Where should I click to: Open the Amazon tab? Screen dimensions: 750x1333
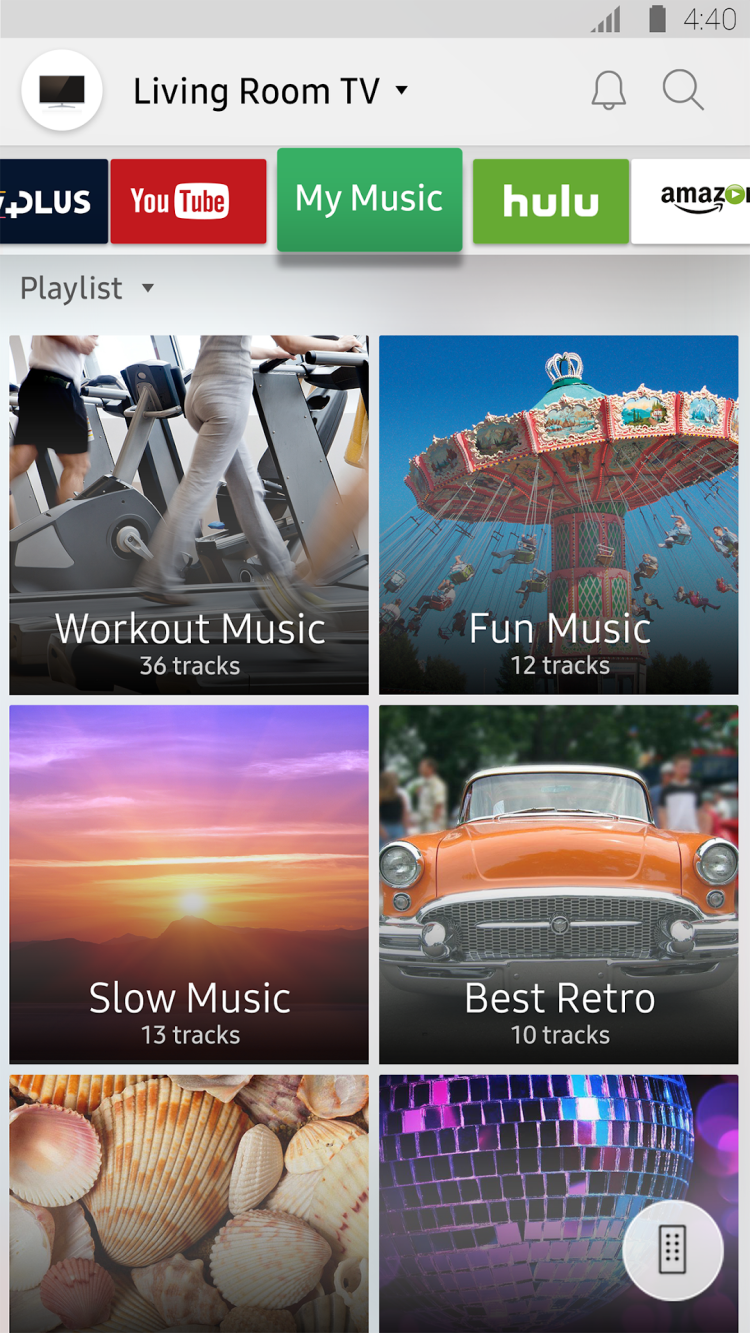coord(692,201)
